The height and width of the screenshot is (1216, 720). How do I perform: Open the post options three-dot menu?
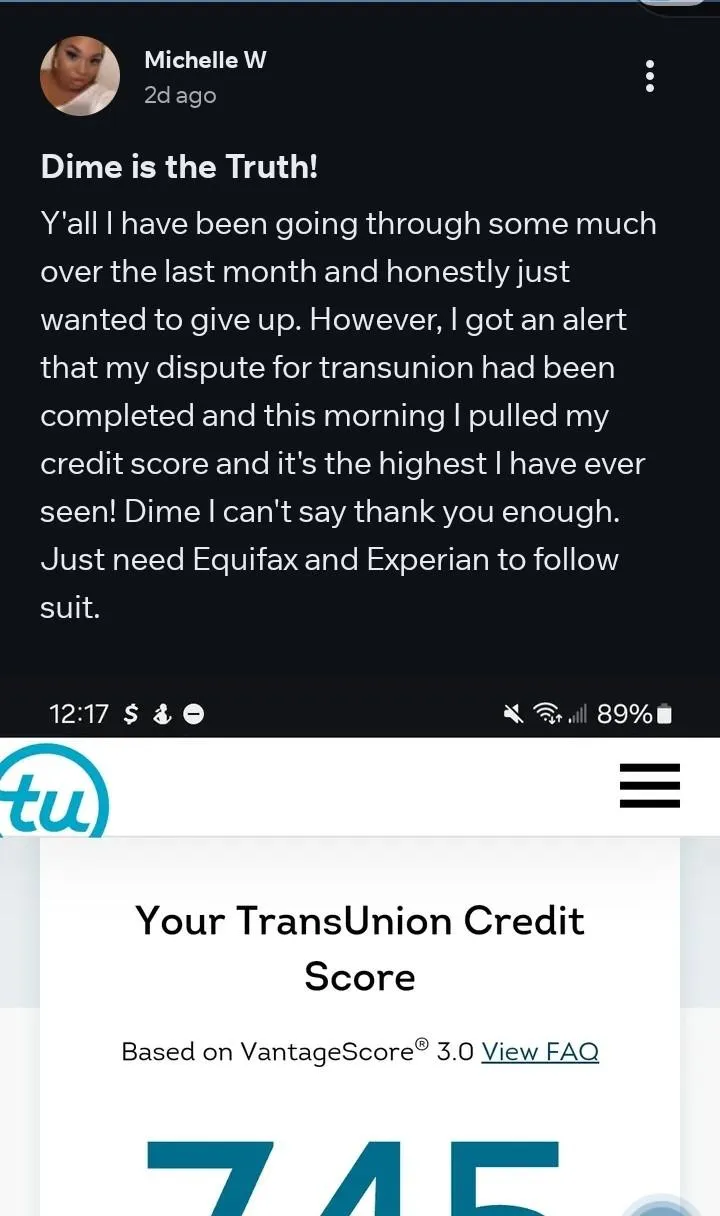[x=650, y=76]
